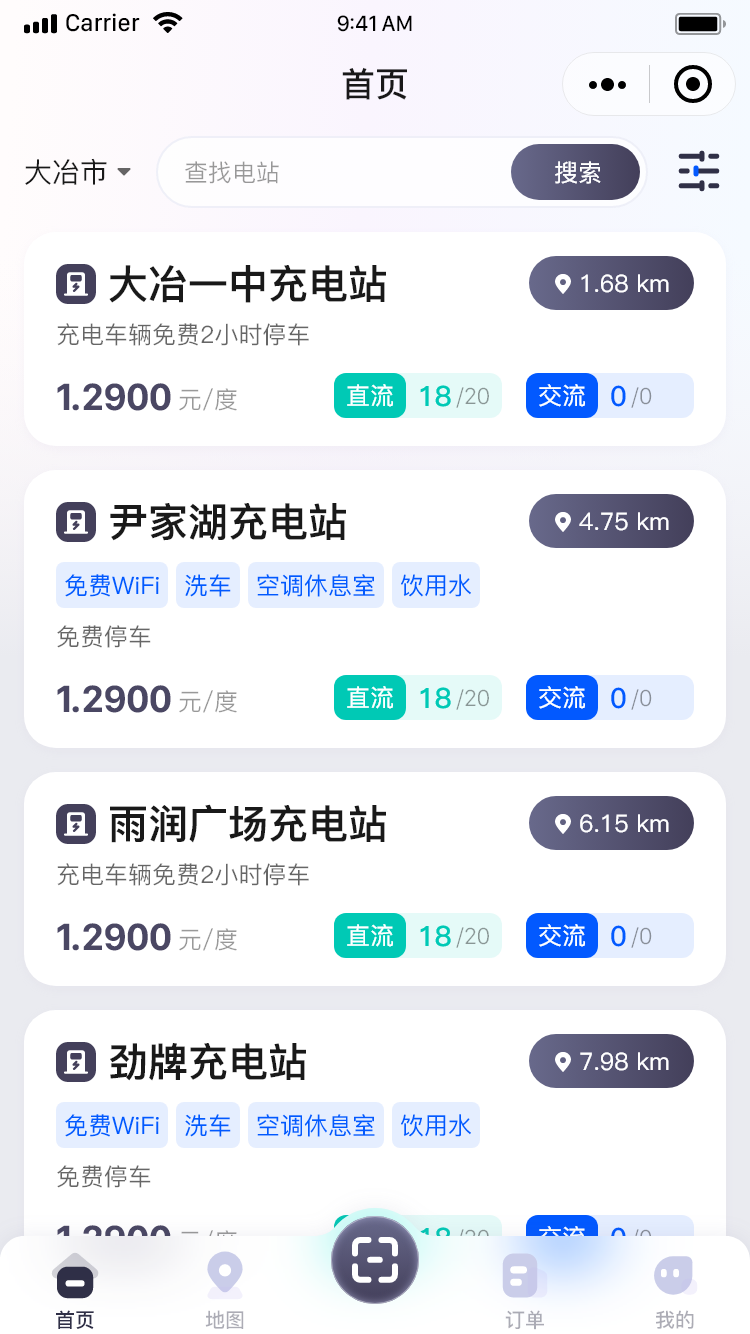The width and height of the screenshot is (750, 1334).
Task: Switch to the 订单 tab
Action: [524, 1290]
